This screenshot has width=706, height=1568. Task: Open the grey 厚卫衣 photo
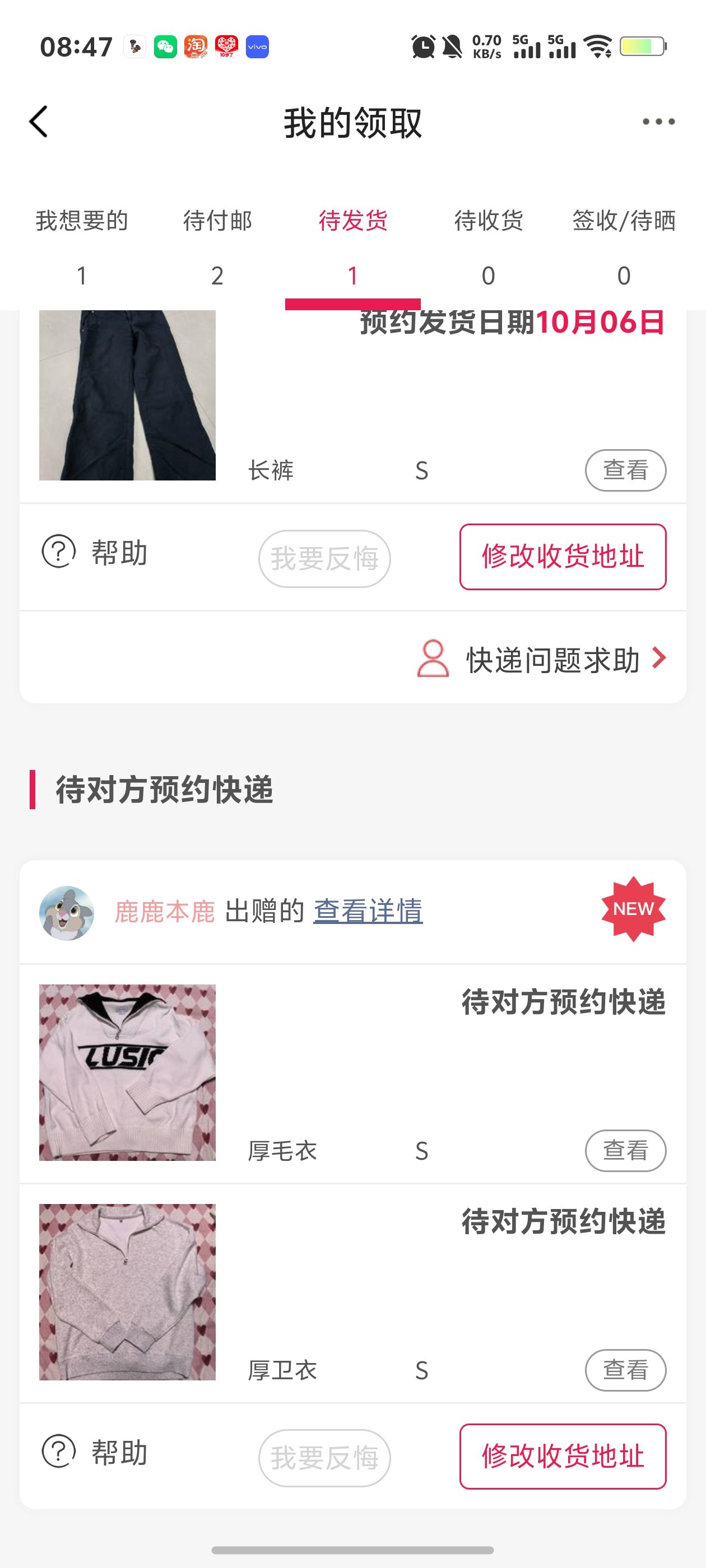[127, 1292]
